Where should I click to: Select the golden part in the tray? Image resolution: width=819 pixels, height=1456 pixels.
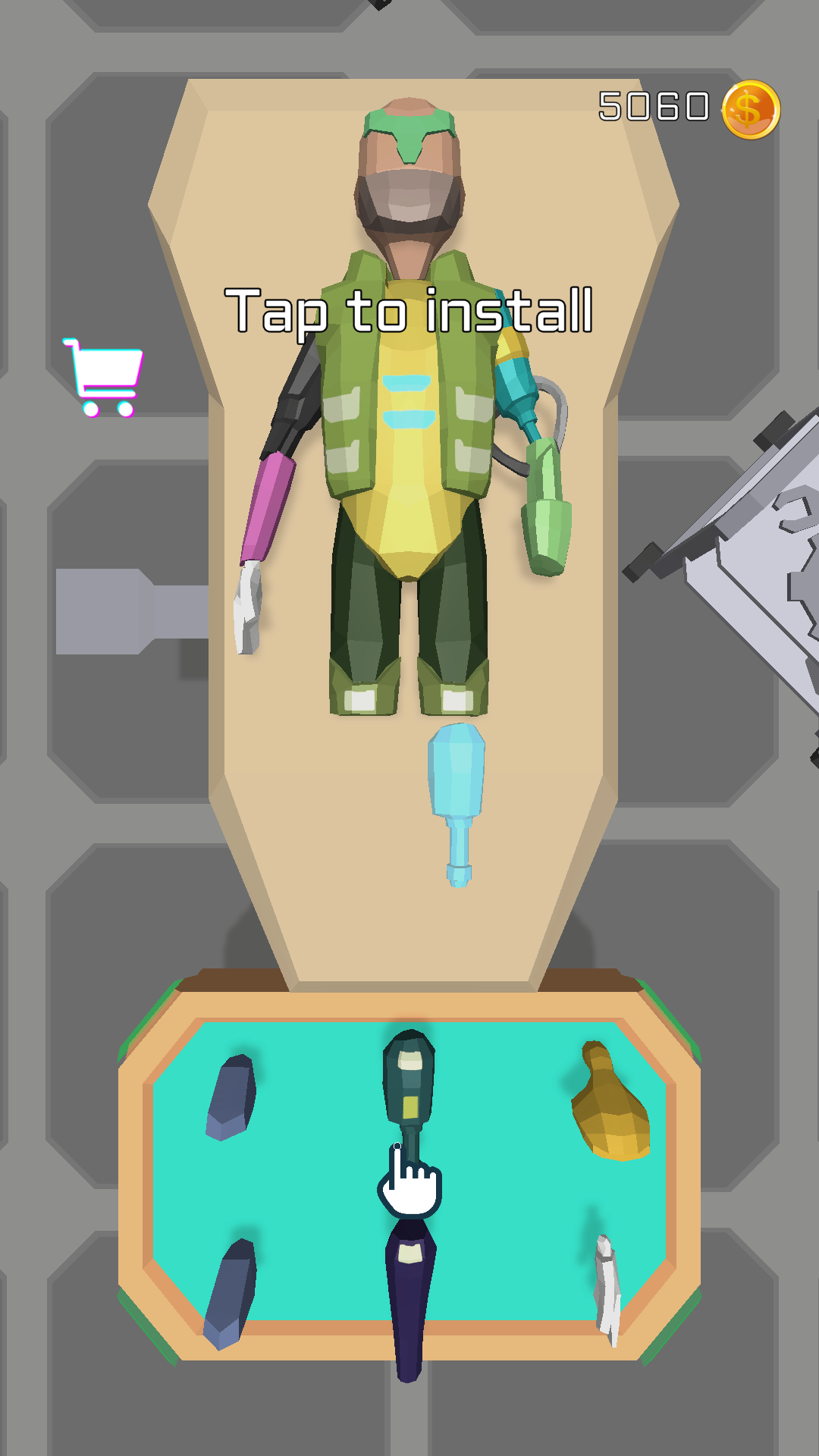click(x=611, y=1103)
